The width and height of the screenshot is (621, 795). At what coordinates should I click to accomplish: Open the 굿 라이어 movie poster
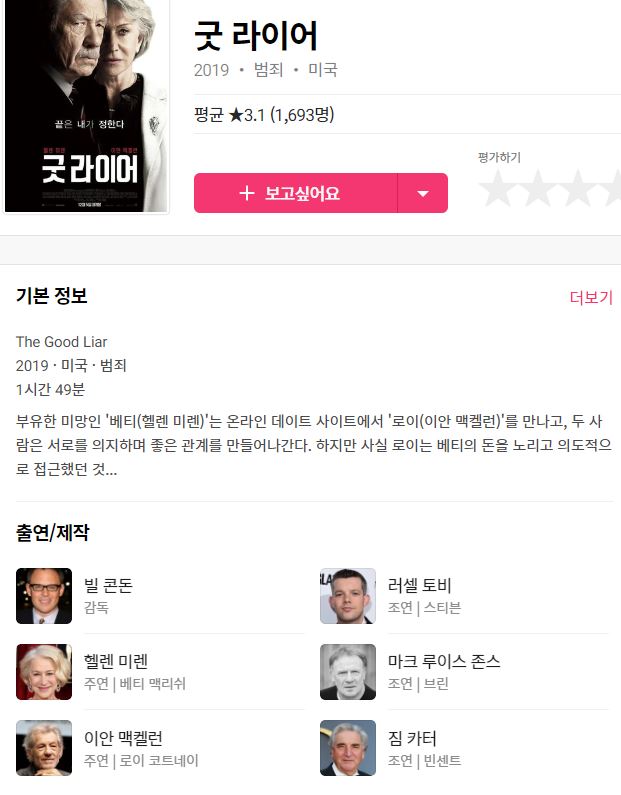(x=85, y=105)
